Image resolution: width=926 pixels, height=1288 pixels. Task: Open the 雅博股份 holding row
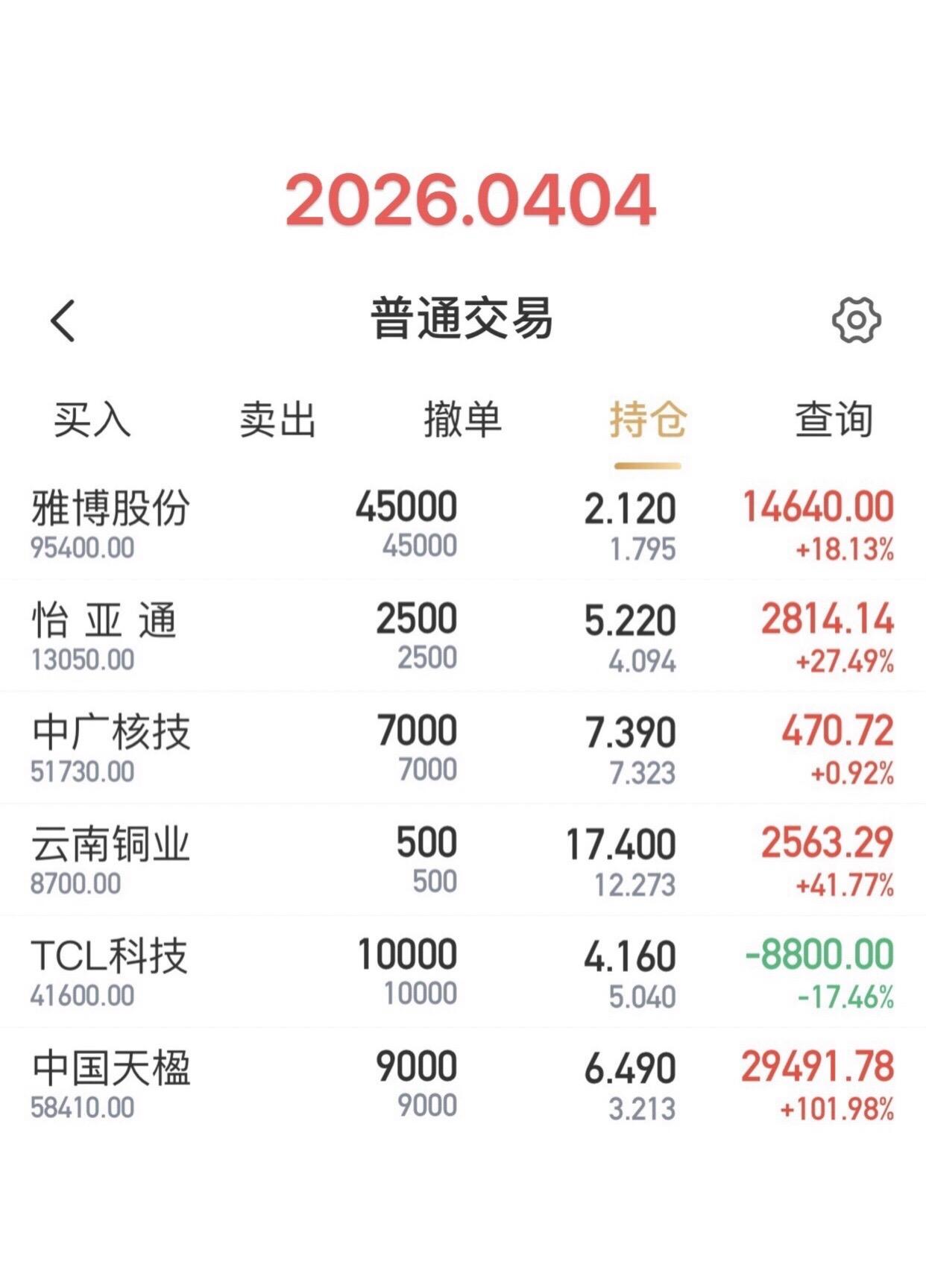[463, 525]
